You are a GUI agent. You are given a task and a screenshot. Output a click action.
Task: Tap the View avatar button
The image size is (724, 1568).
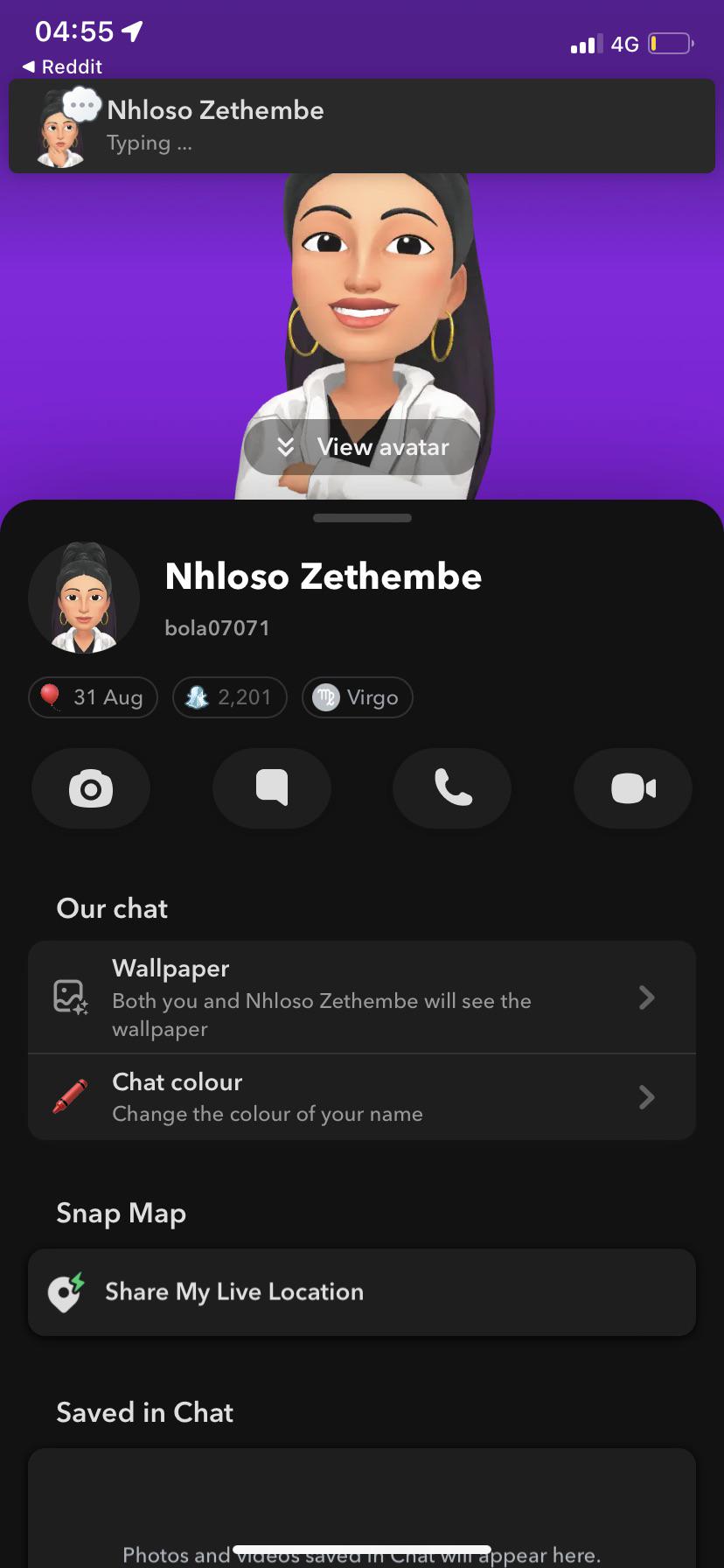click(362, 447)
